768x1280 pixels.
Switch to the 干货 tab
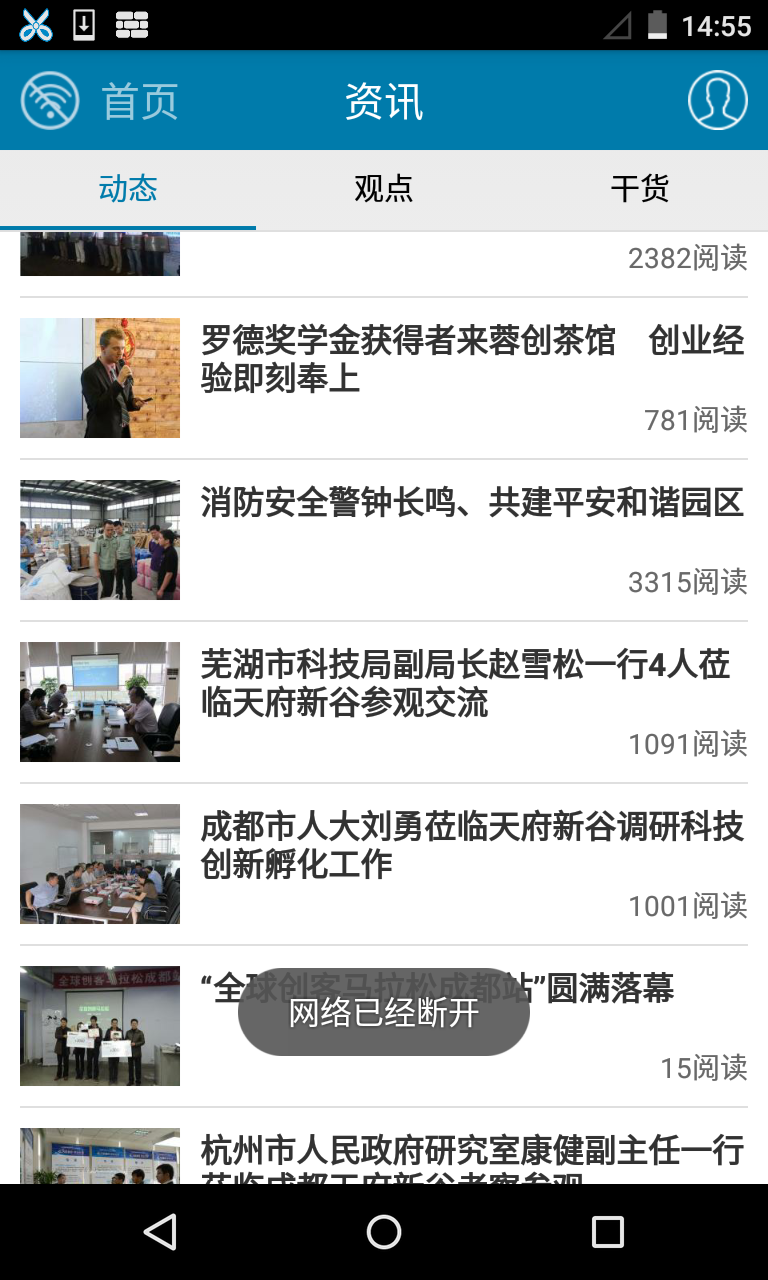tap(640, 189)
